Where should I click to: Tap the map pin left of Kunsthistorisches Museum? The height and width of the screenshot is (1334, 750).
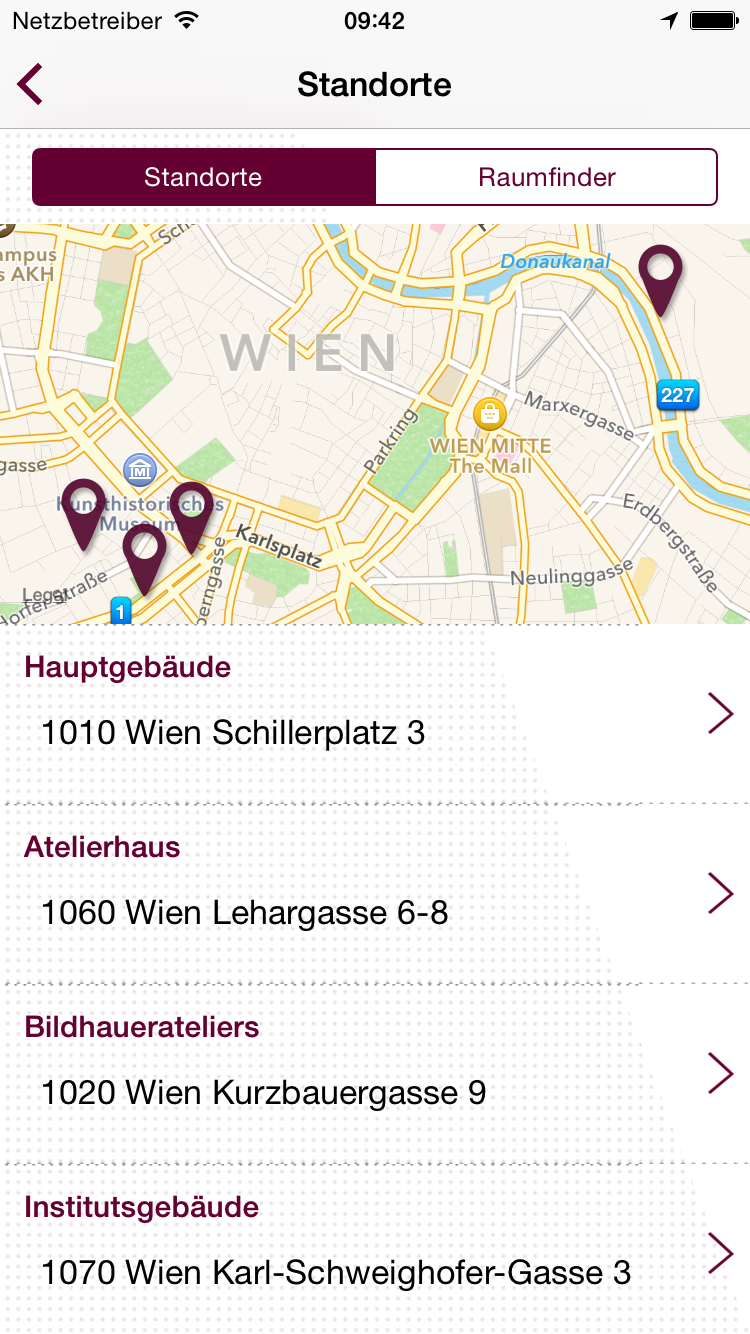(83, 507)
